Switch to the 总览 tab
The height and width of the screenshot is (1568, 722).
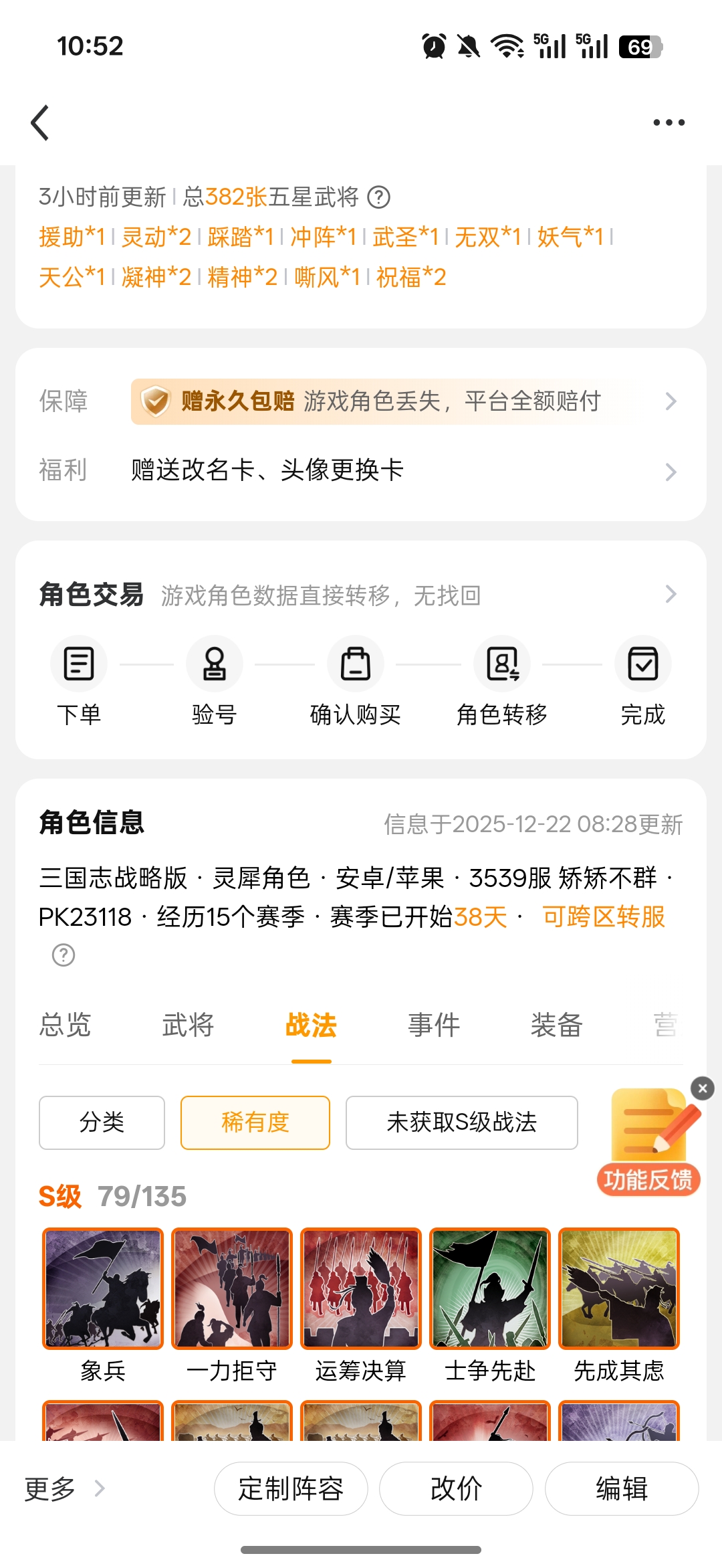pyautogui.click(x=65, y=1025)
